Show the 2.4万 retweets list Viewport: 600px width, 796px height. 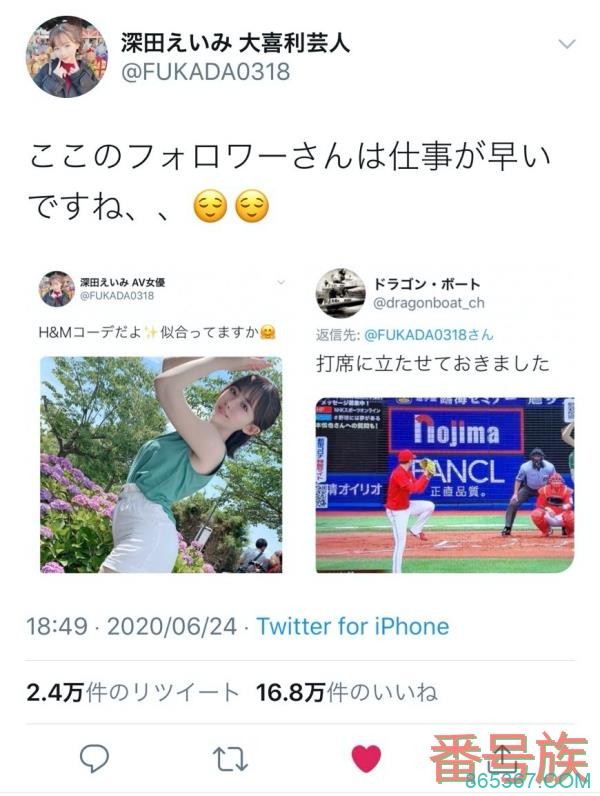[x=133, y=692]
